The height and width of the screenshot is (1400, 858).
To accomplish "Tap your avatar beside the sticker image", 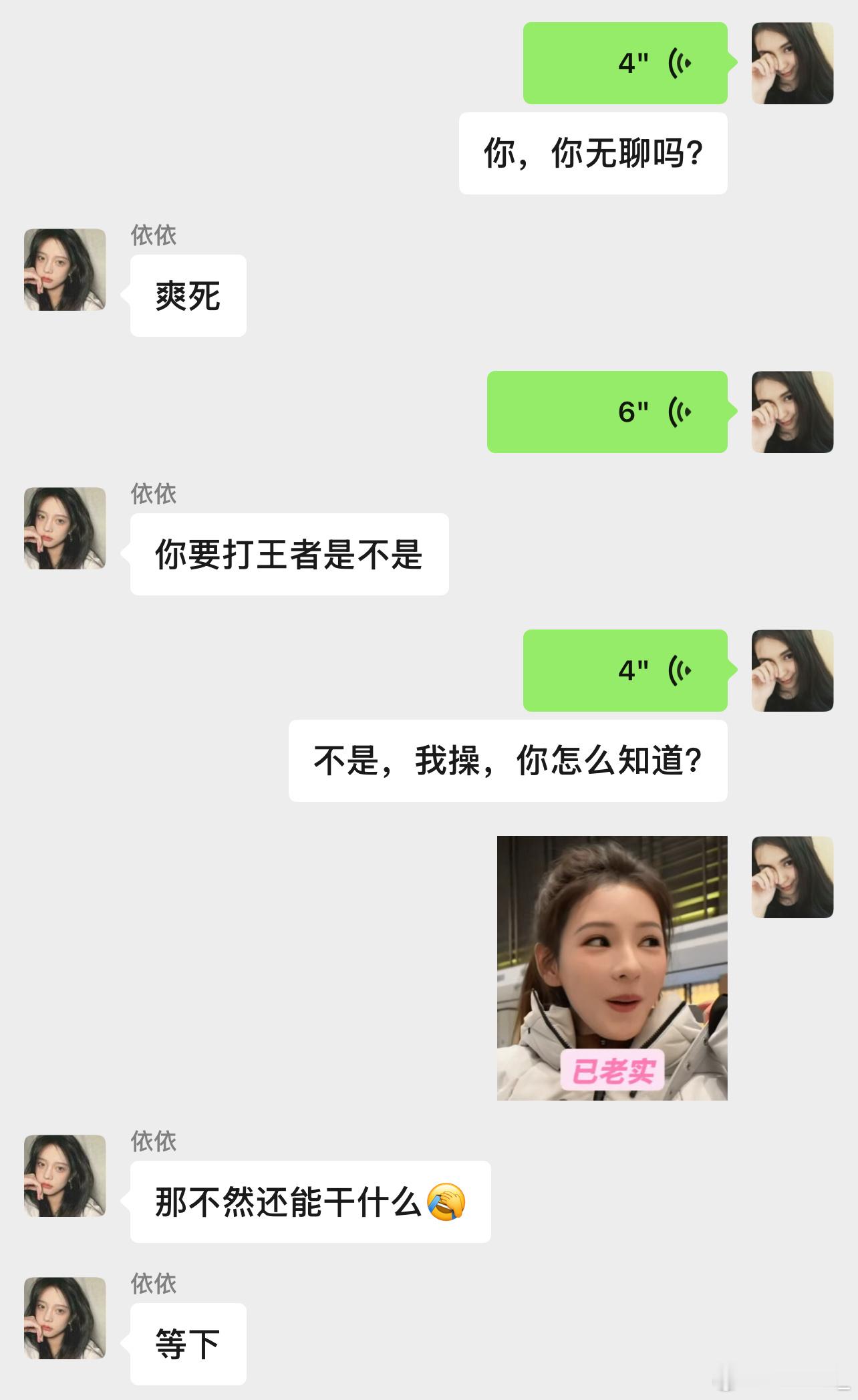I will click(x=793, y=877).
